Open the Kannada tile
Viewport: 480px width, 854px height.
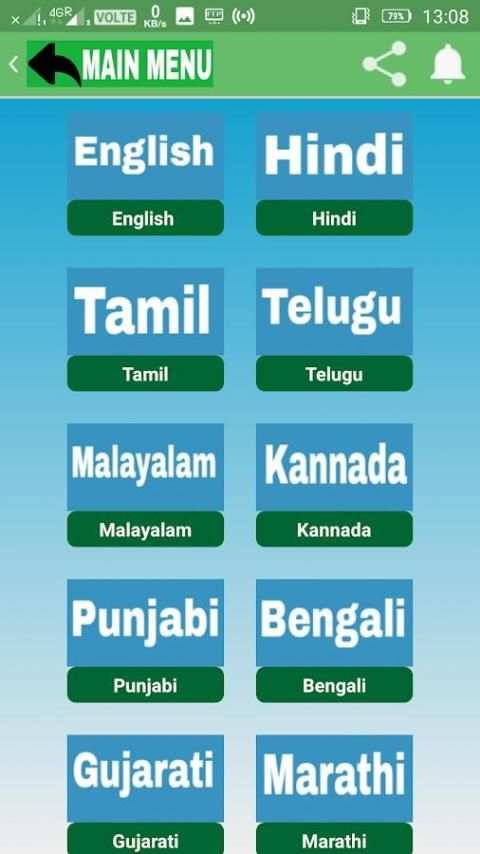(335, 485)
